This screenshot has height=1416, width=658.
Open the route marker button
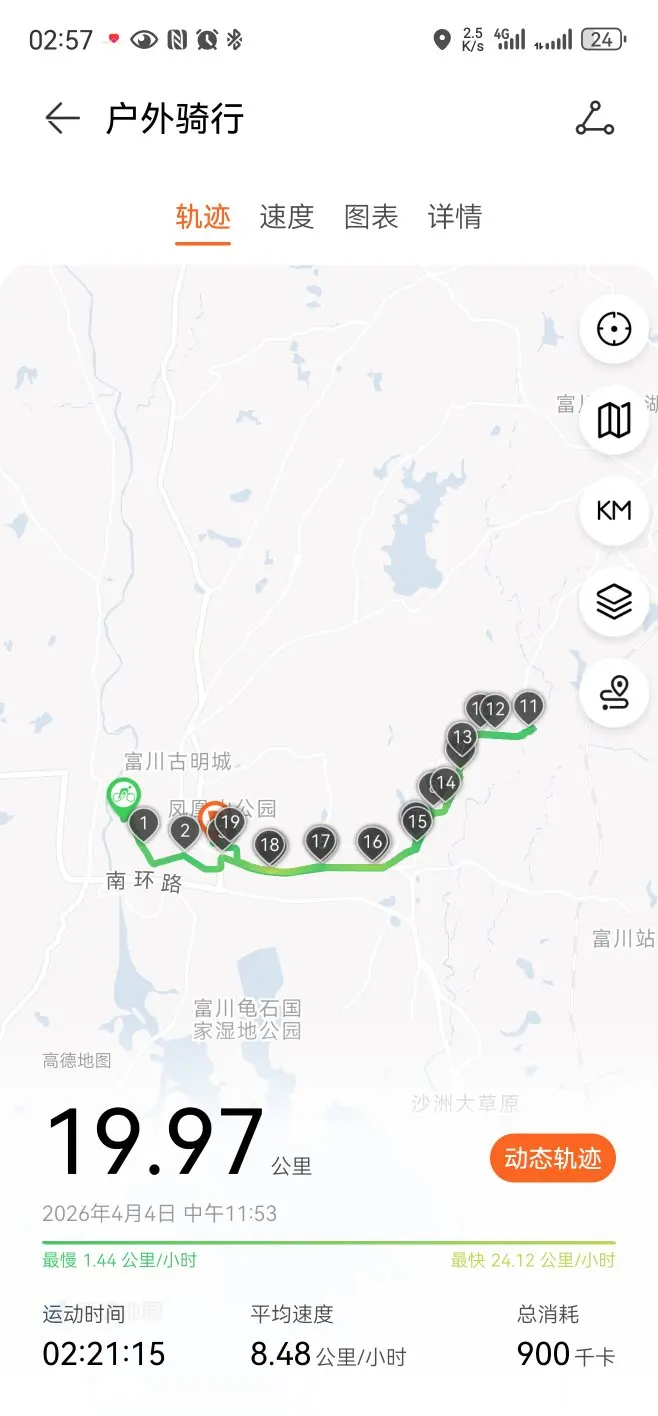point(614,693)
